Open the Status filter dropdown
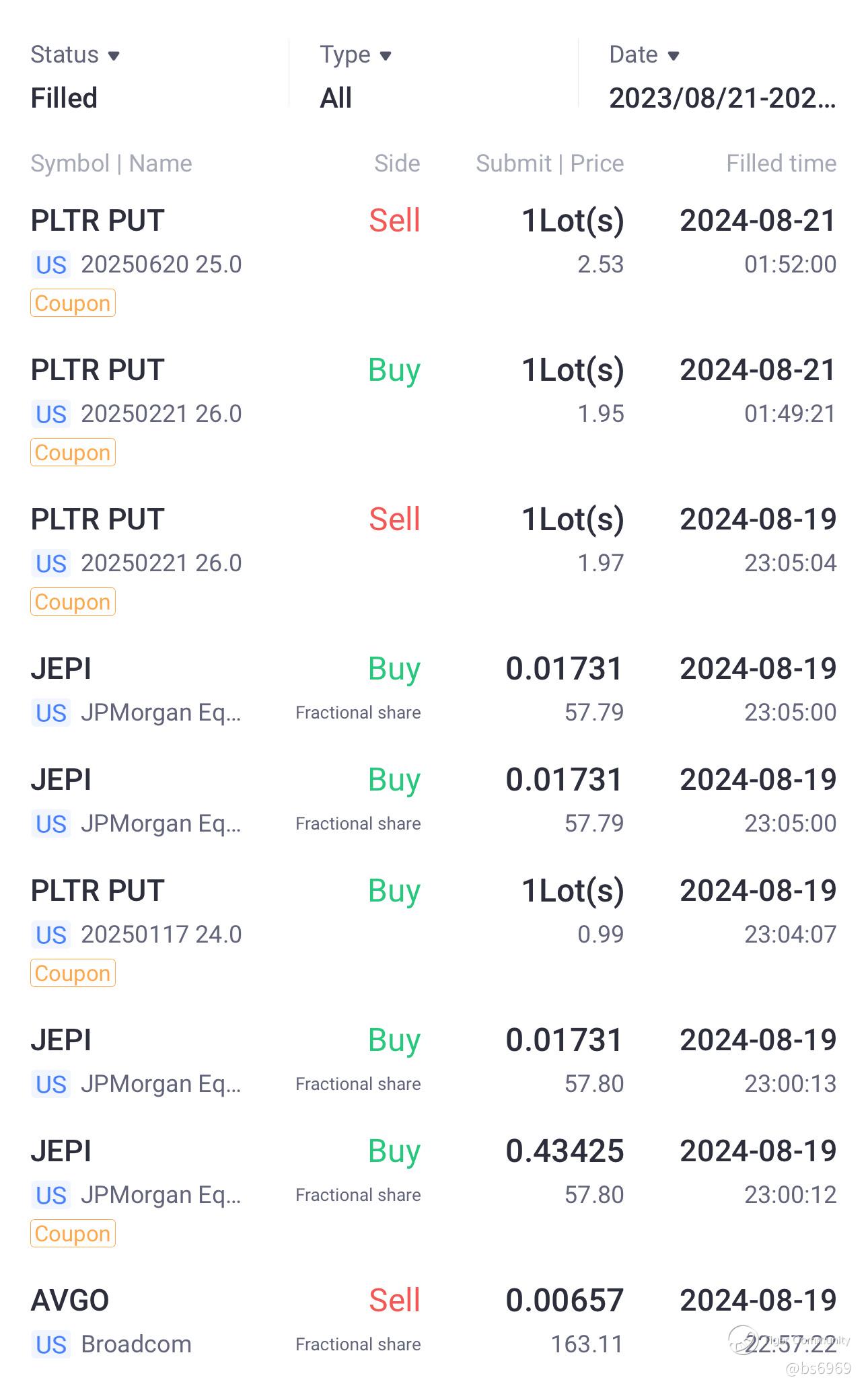This screenshot has height=1388, width=868. pos(75,55)
